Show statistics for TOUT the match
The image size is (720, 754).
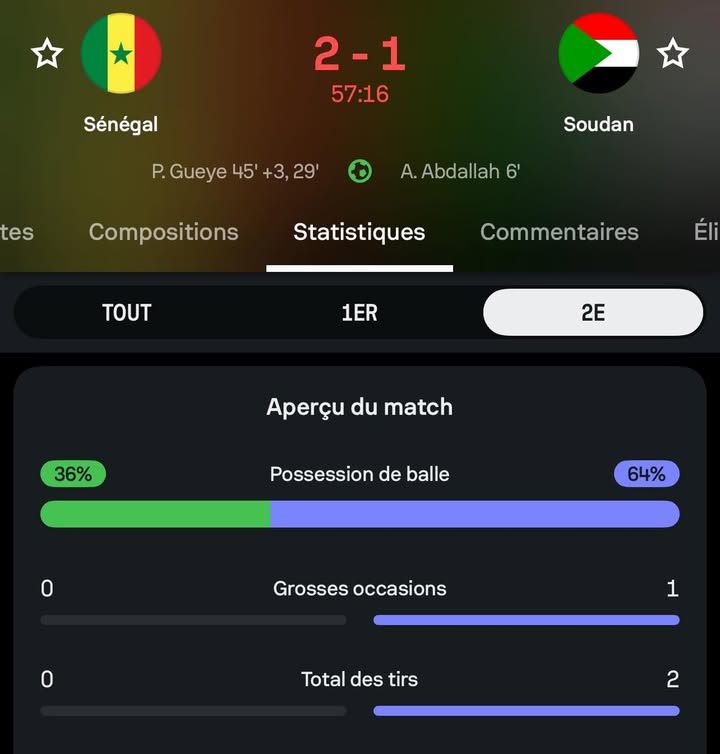127,313
